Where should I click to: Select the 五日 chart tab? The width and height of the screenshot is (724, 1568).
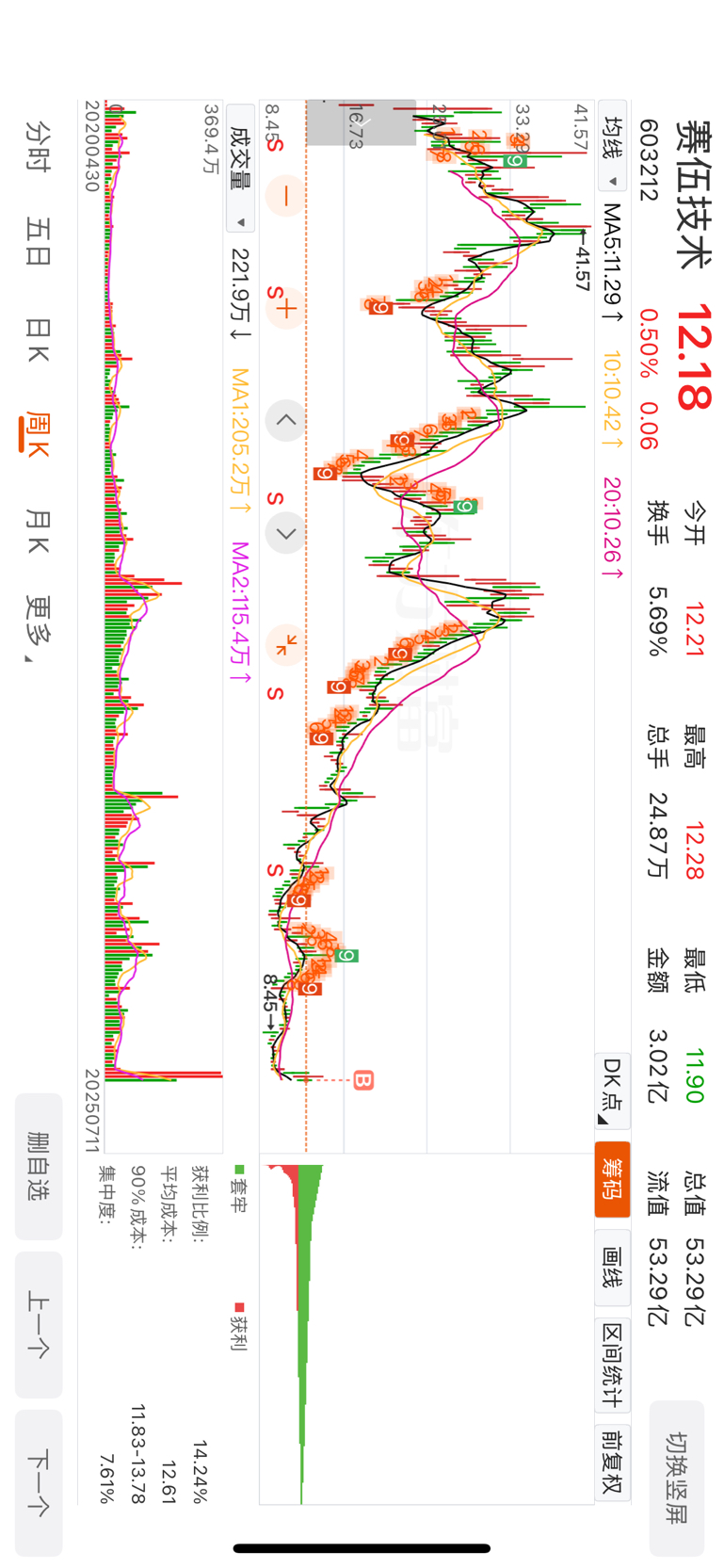(38, 240)
